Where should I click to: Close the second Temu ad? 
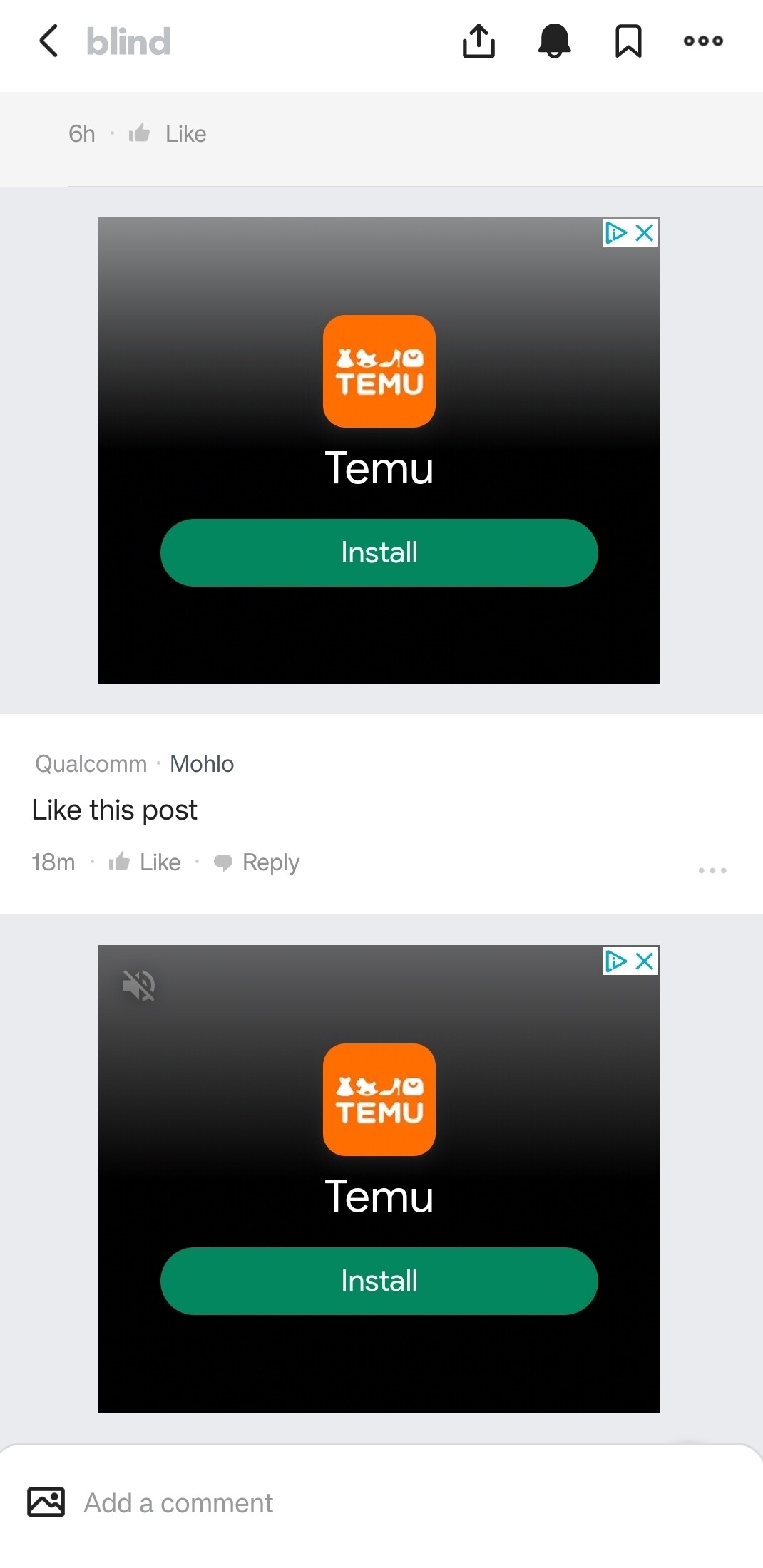coord(645,961)
